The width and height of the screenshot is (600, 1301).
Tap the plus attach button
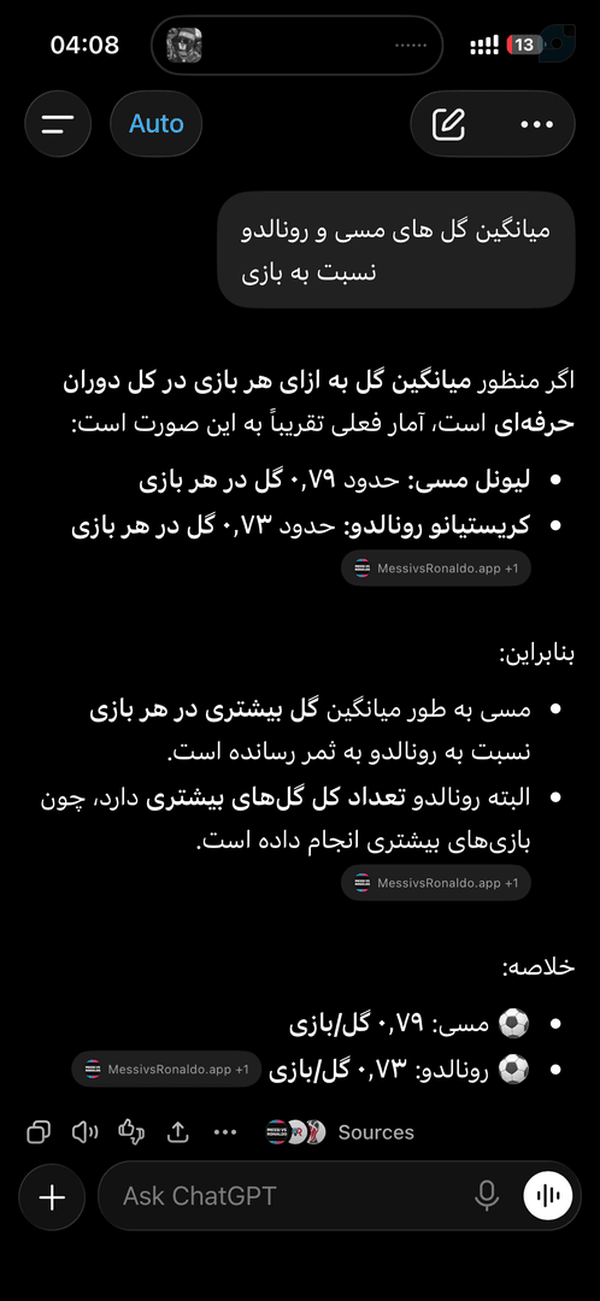(52, 1196)
